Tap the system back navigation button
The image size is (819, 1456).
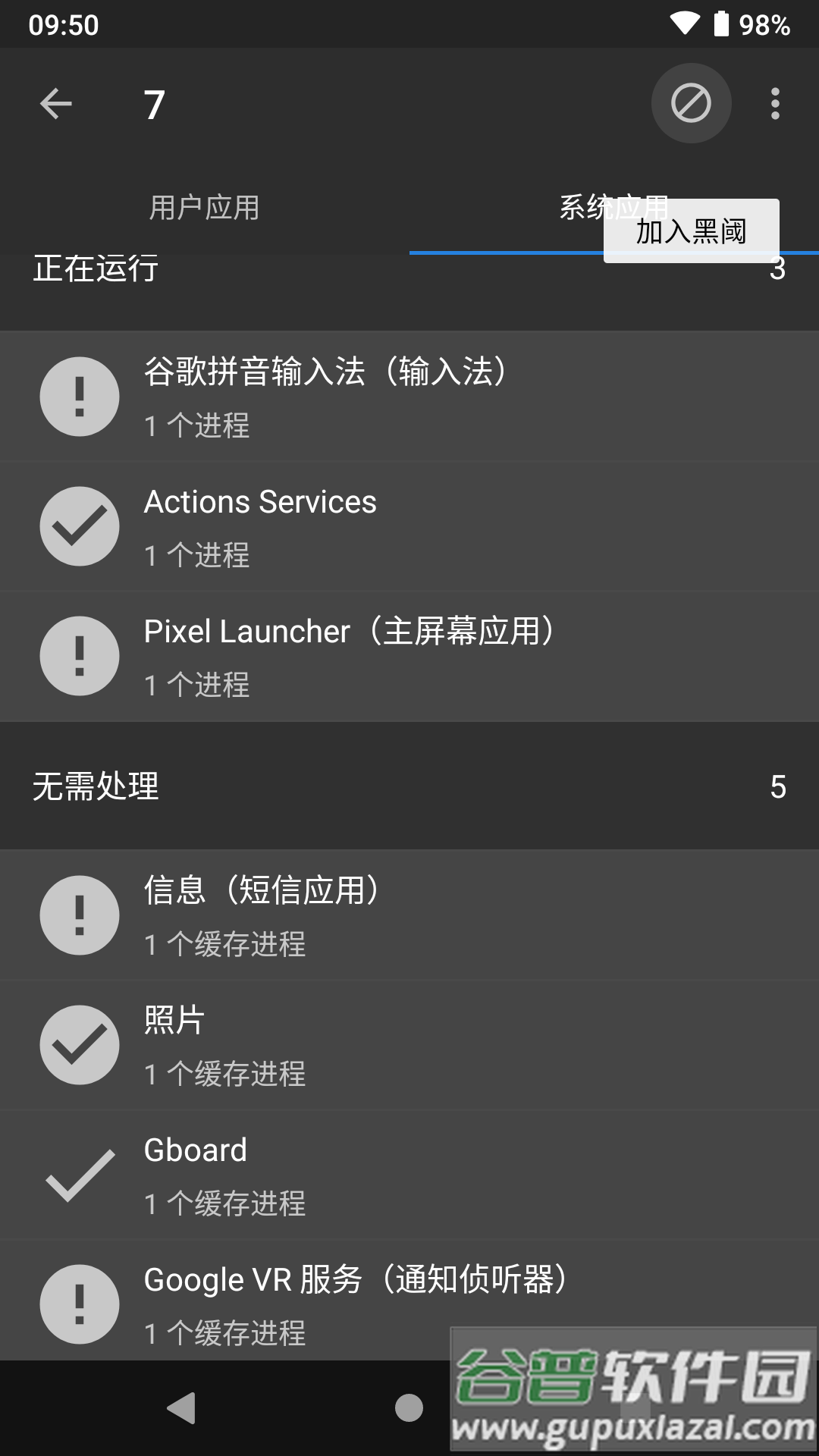(181, 1408)
